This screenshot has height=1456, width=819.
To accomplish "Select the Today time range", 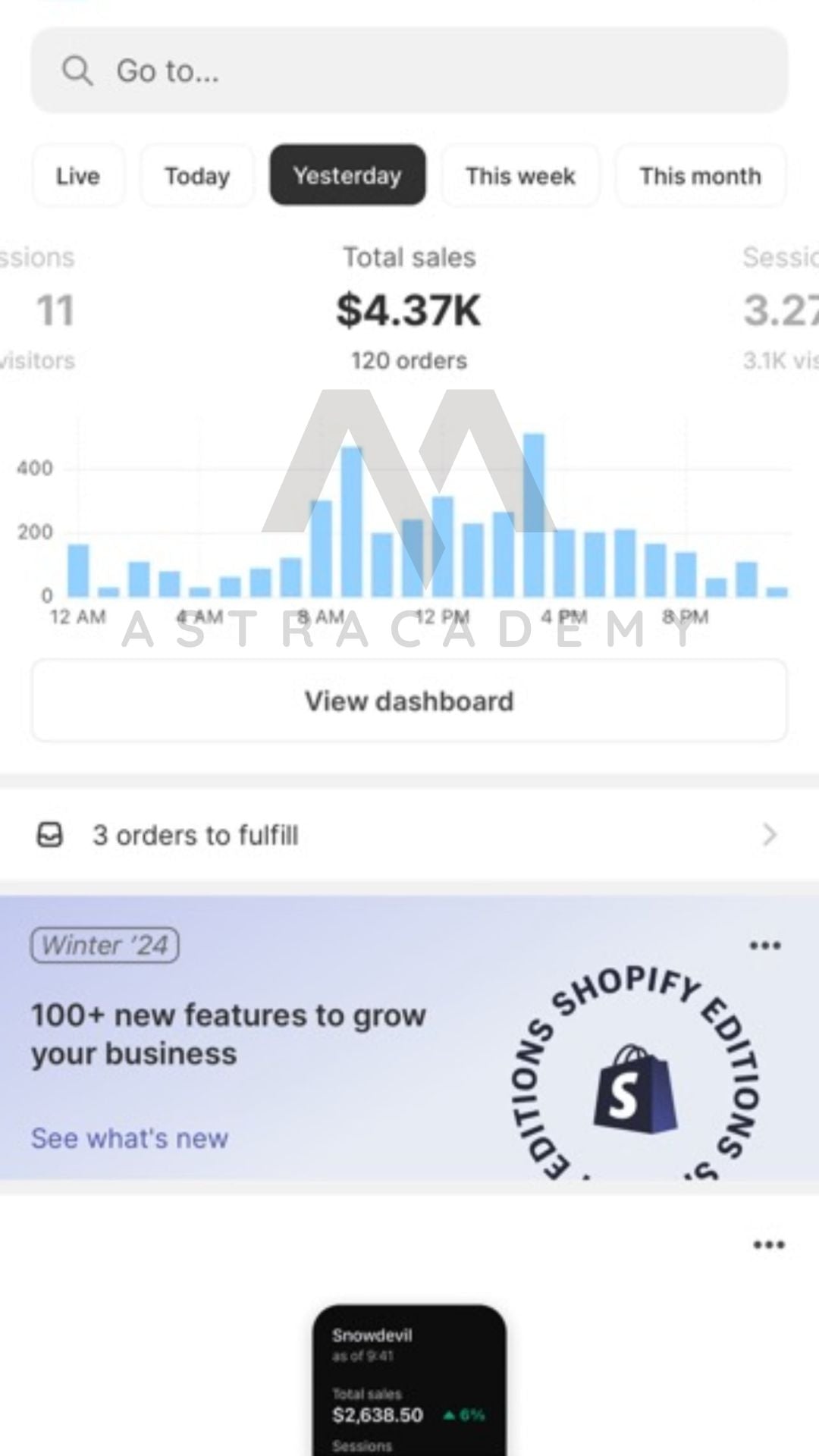I will pos(197,176).
